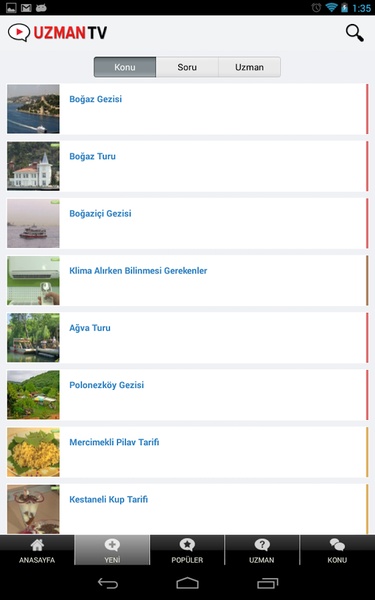The width and height of the screenshot is (375, 600).
Task: Open Kestaneli Kup Tarifi recipe
Action: (188, 509)
